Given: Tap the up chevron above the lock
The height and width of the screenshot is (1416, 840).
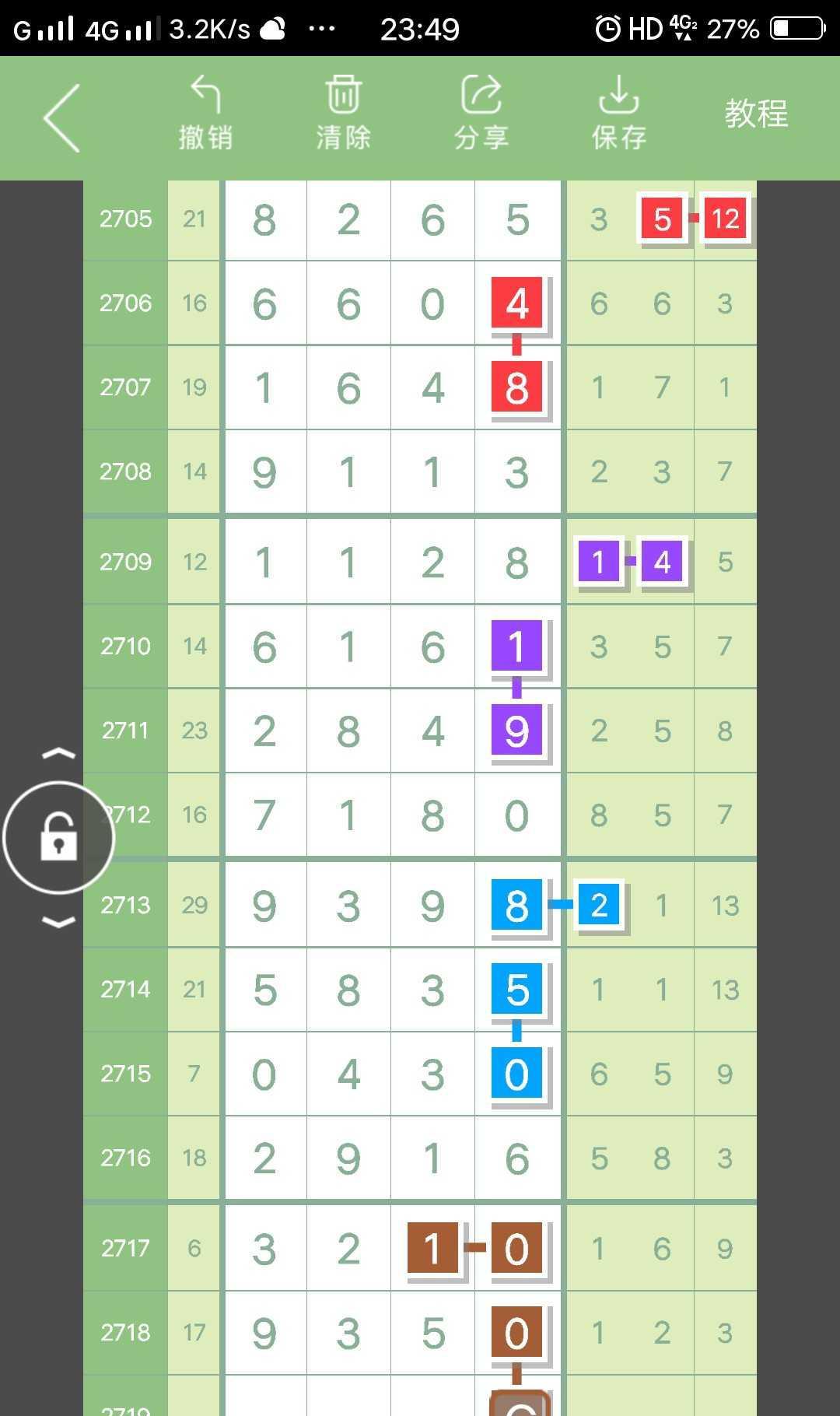Looking at the screenshot, I should (59, 753).
